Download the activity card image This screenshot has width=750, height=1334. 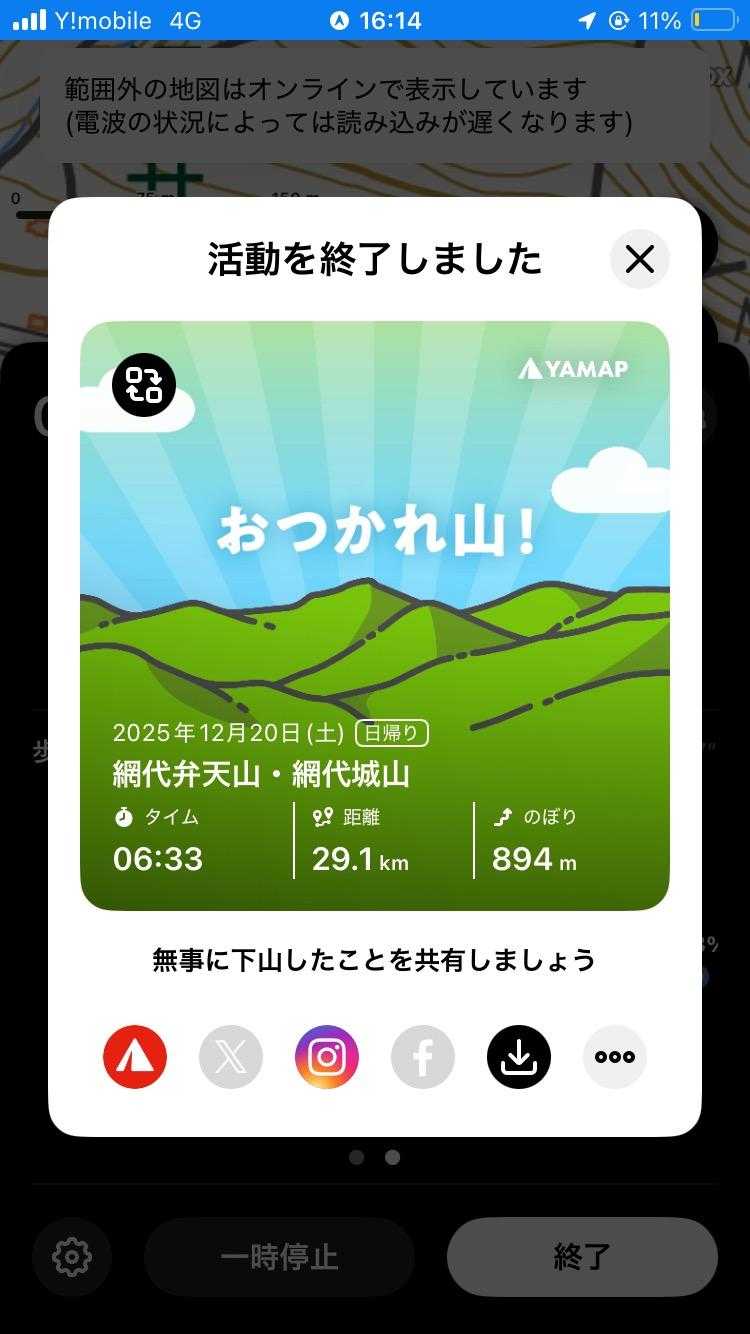pos(519,1057)
